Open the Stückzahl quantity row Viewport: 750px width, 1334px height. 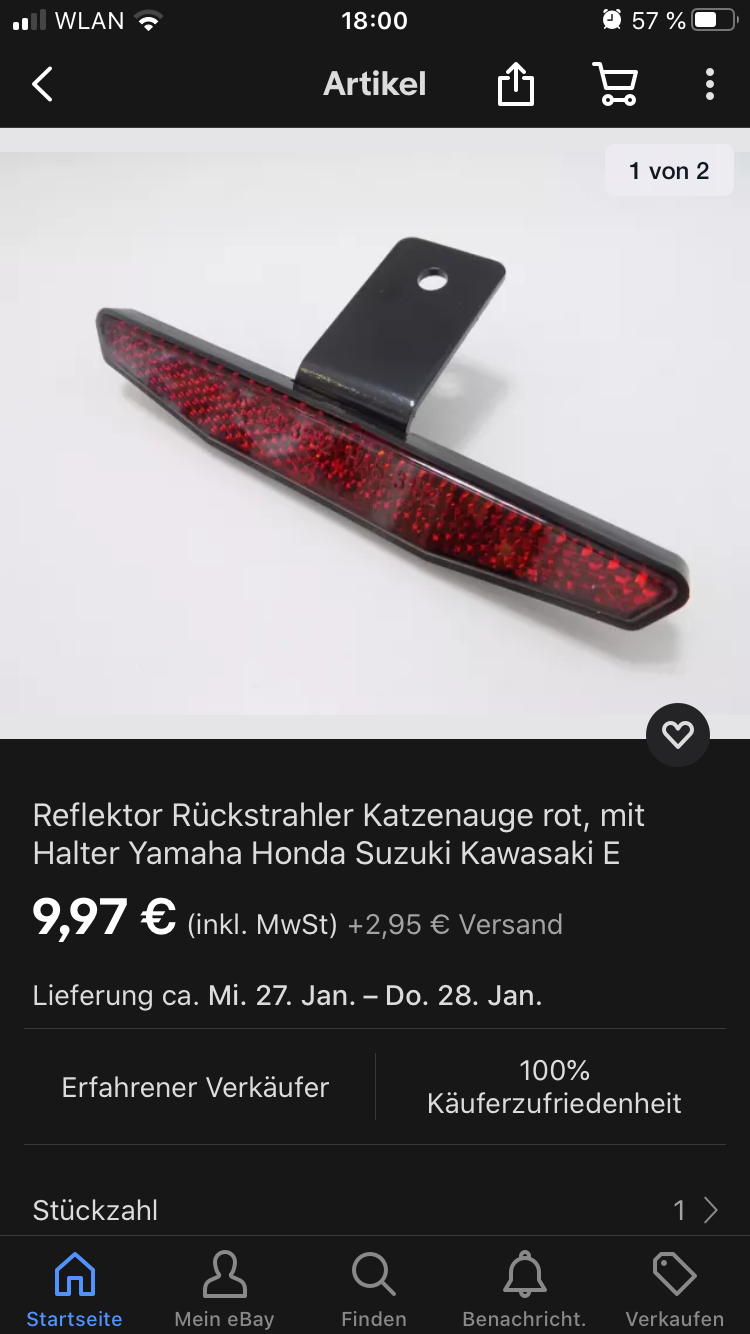point(375,1210)
